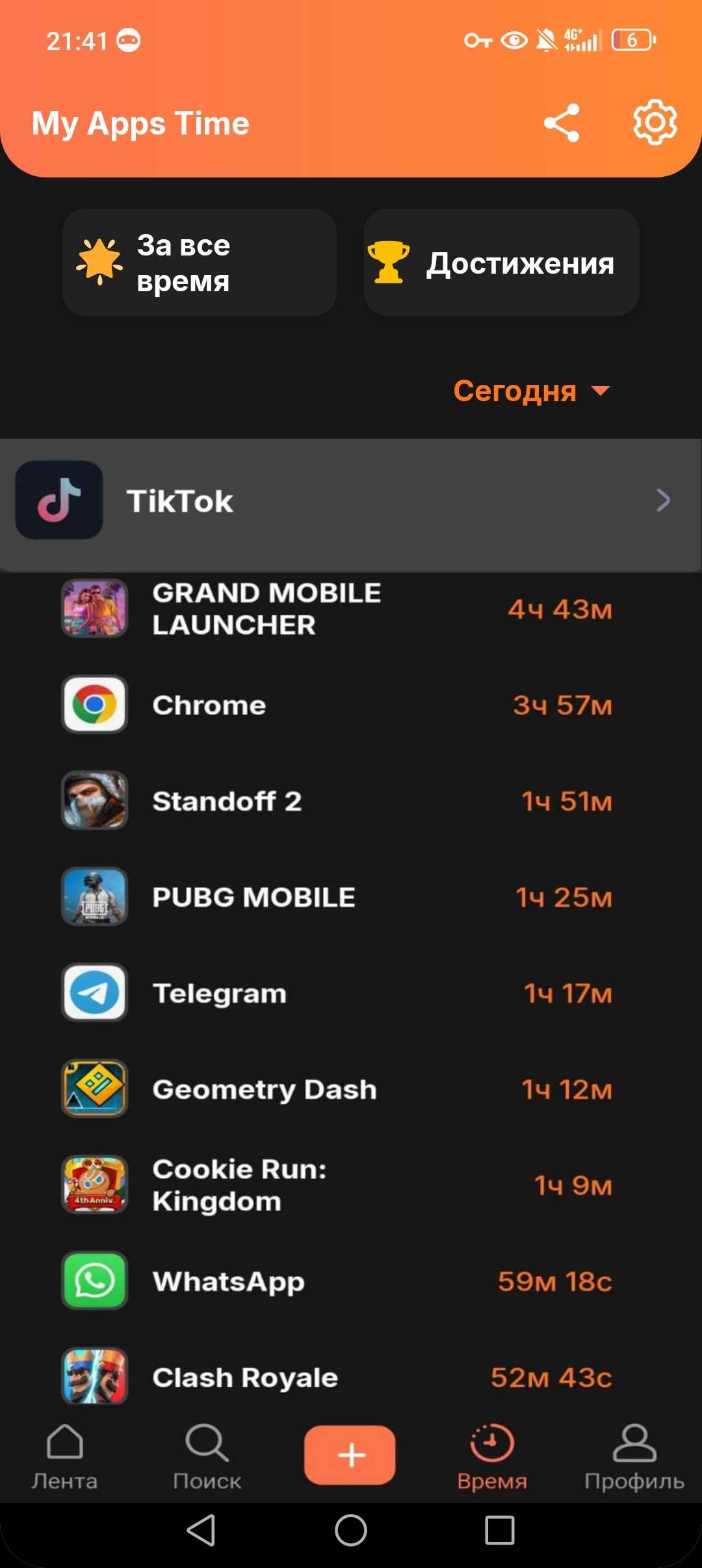This screenshot has width=702, height=1568.
Task: Open TikTok usage details
Action: click(x=351, y=501)
